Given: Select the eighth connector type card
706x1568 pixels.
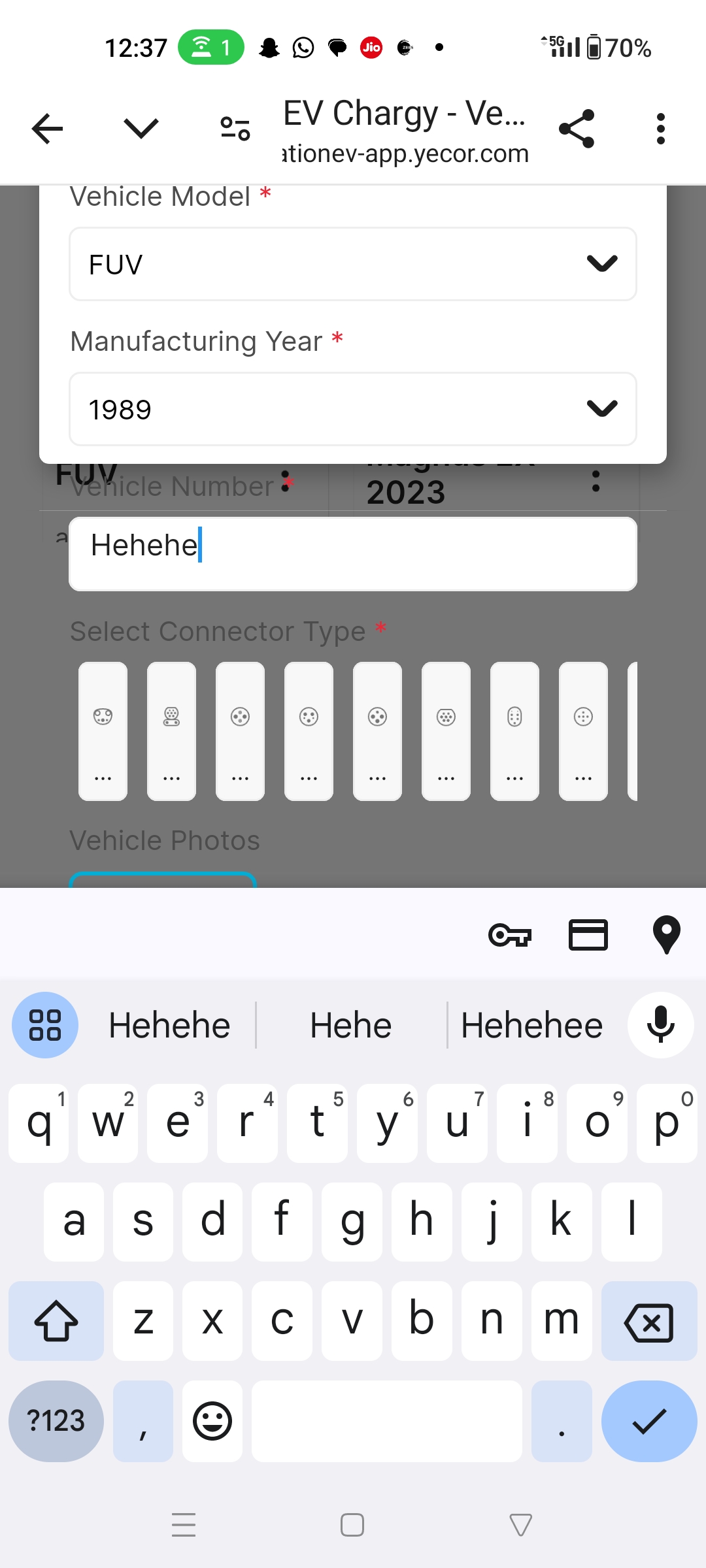Looking at the screenshot, I should pos(583,731).
